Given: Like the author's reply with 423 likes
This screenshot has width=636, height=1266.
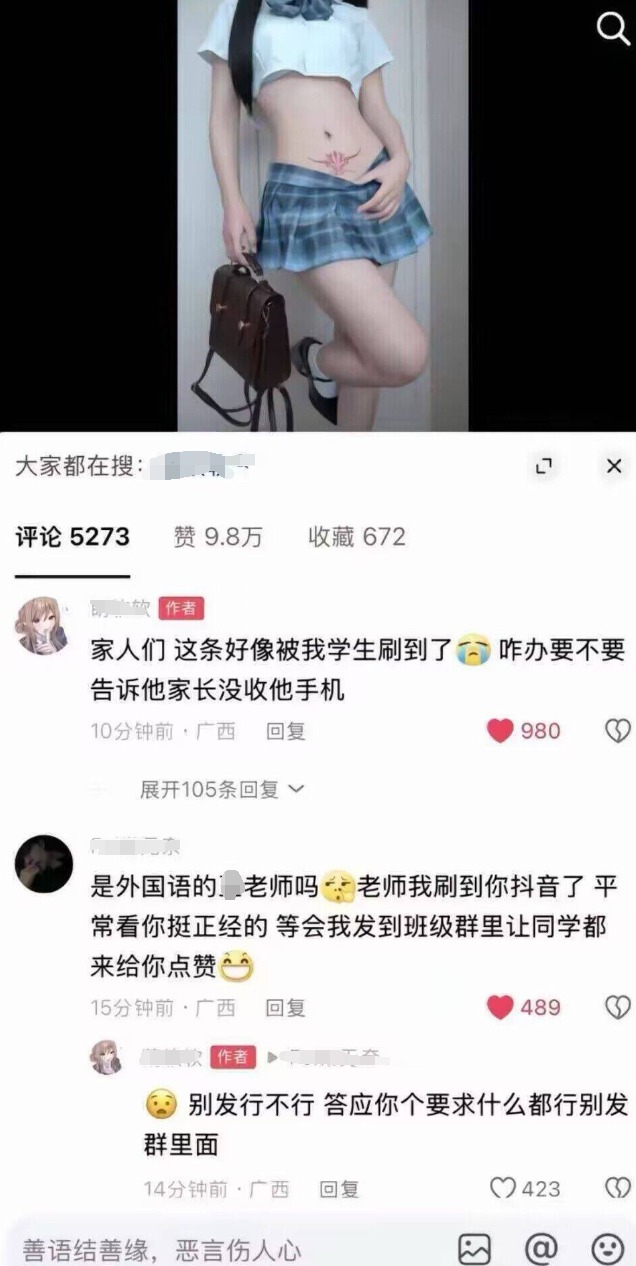Looking at the screenshot, I should click(502, 1188).
